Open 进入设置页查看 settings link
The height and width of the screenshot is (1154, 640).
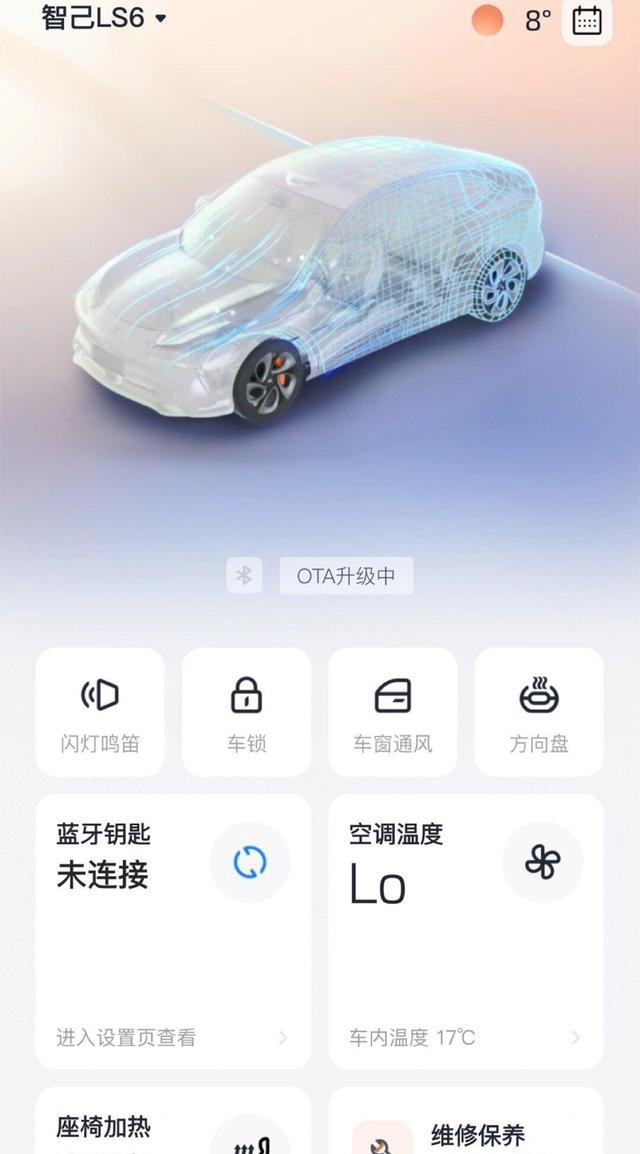tap(170, 1038)
